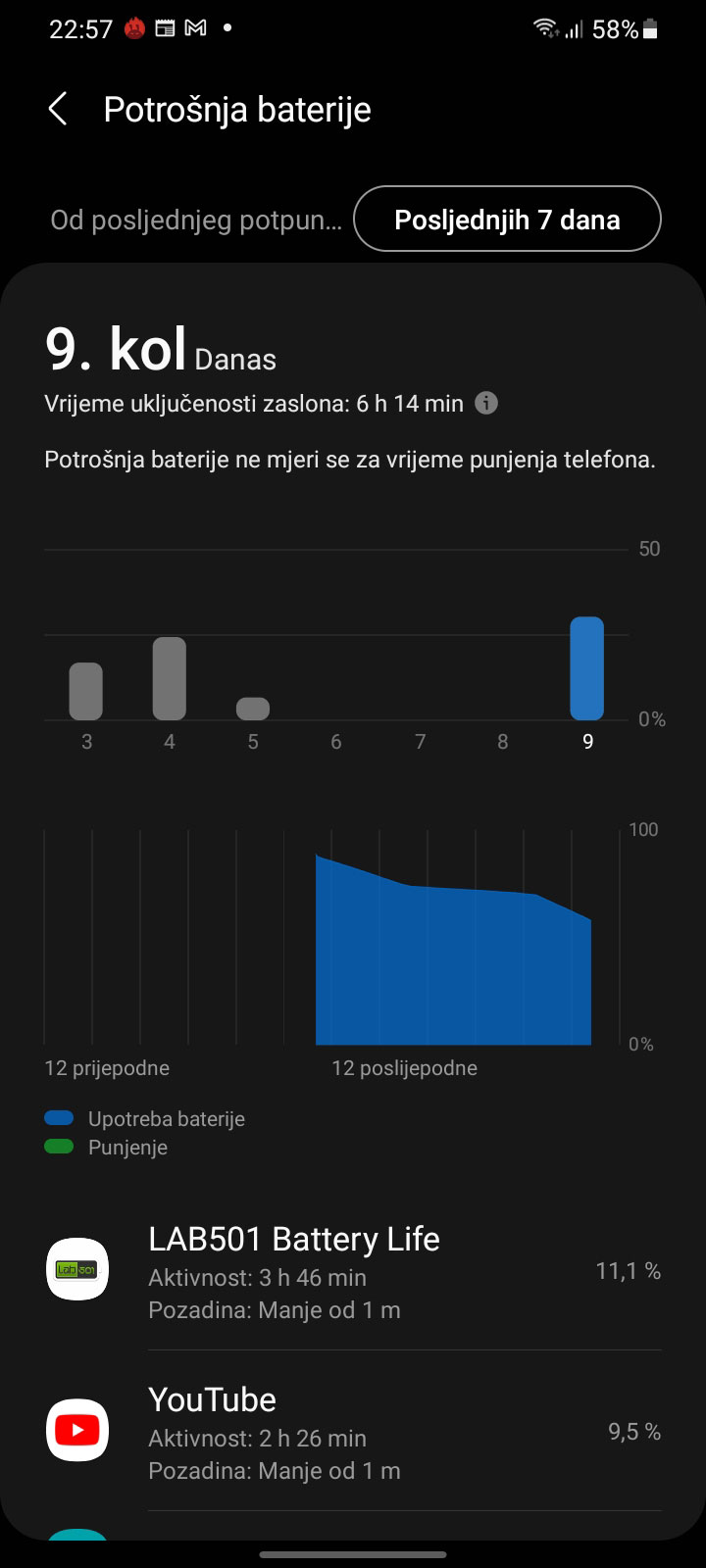Viewport: 706px width, 1568px height.
Task: Open screen-on time info icon
Action: pyautogui.click(x=486, y=403)
